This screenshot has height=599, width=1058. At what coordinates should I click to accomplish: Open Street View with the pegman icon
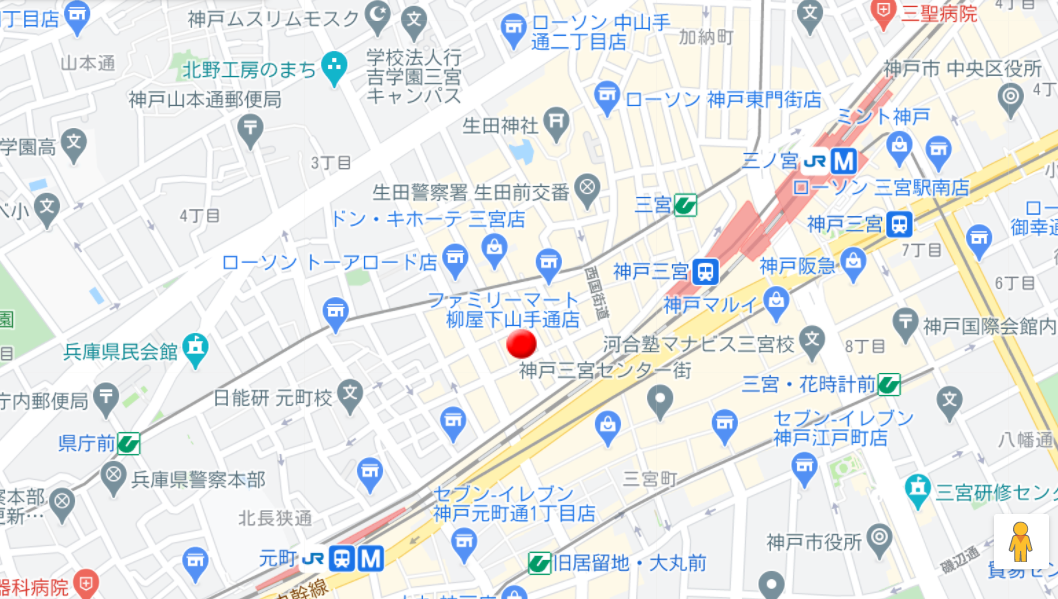pyautogui.click(x=1019, y=542)
